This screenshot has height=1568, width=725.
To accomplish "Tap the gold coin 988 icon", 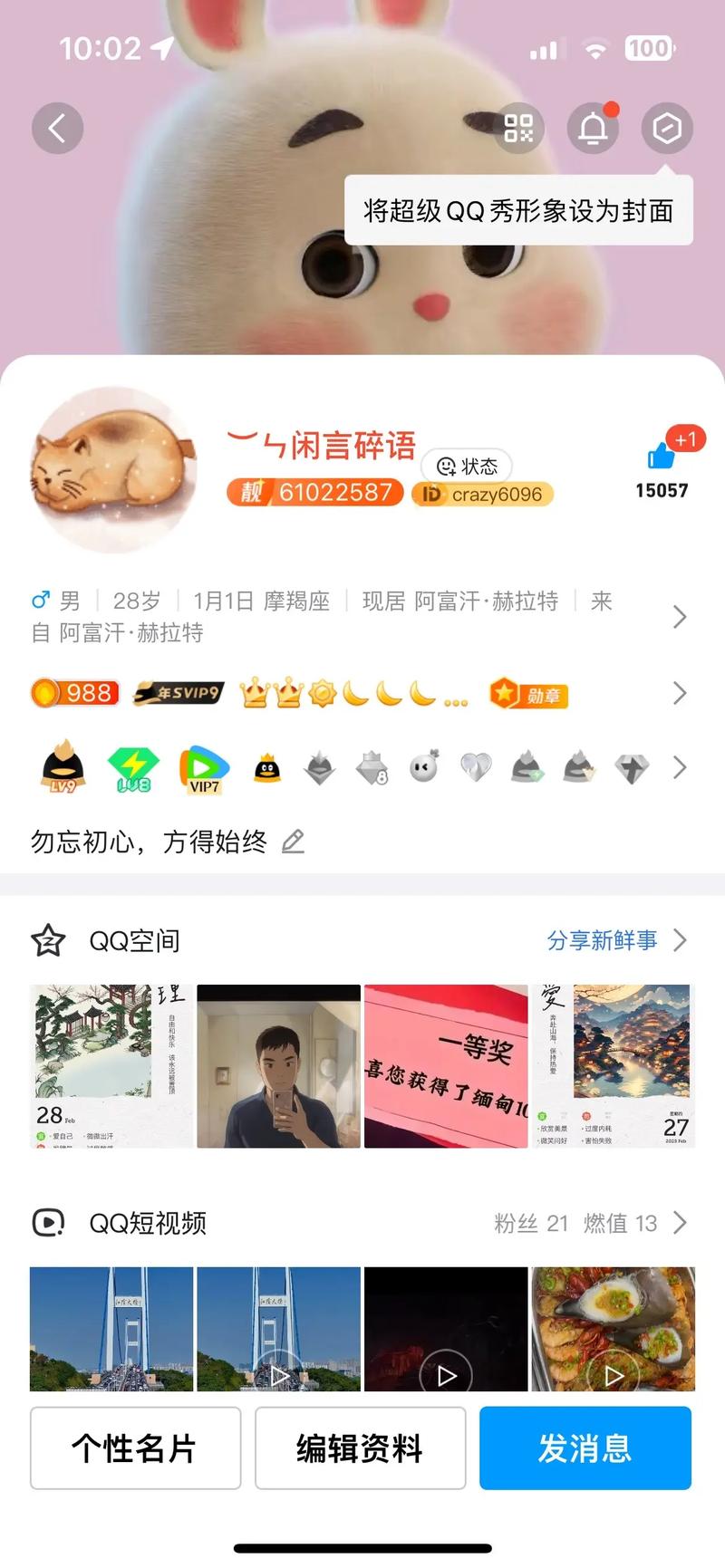I will click(x=74, y=693).
